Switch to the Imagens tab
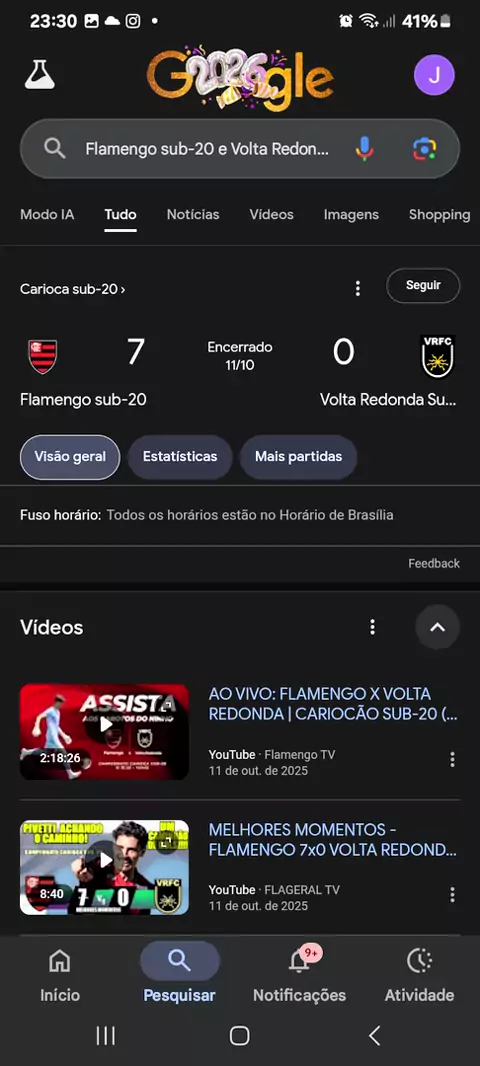The image size is (480, 1066). pyautogui.click(x=351, y=215)
